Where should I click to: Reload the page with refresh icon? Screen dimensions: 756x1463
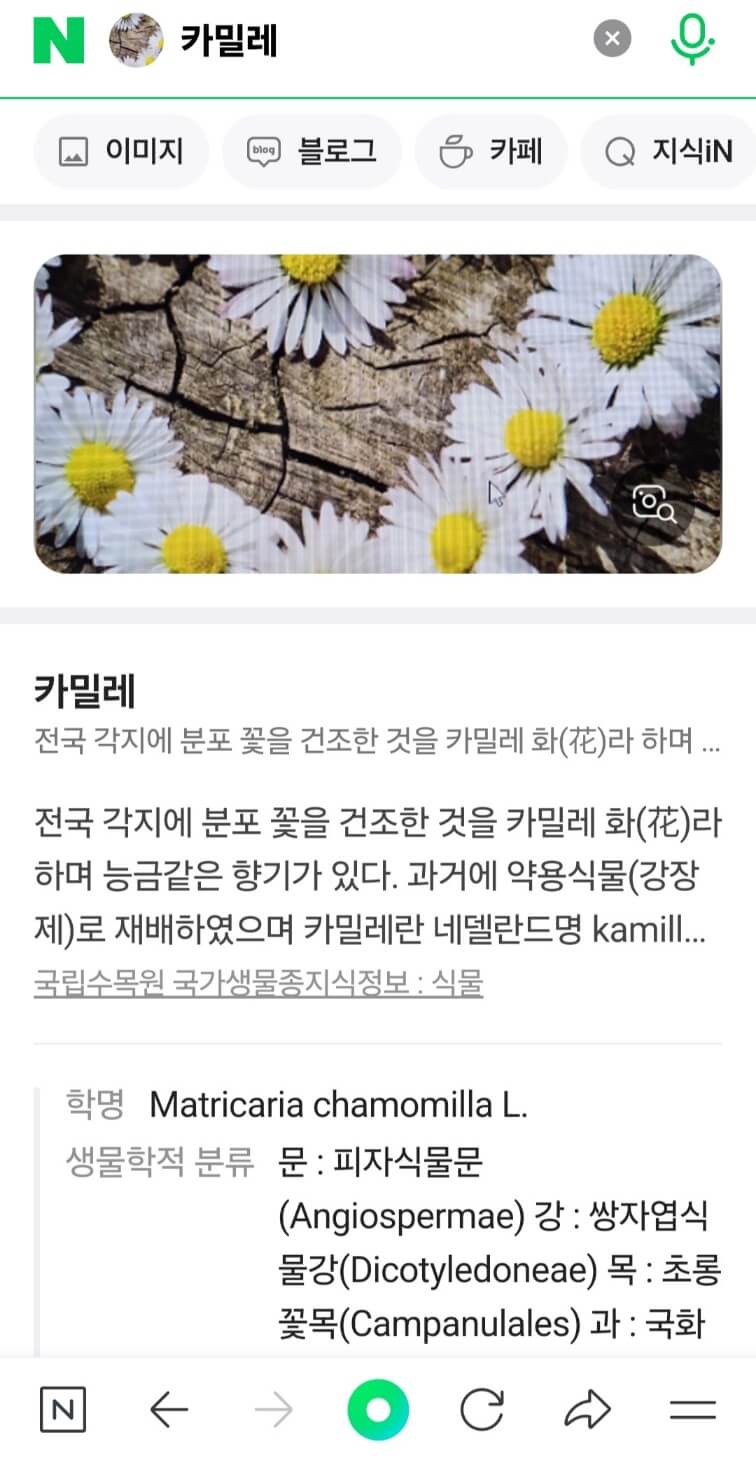point(483,1409)
